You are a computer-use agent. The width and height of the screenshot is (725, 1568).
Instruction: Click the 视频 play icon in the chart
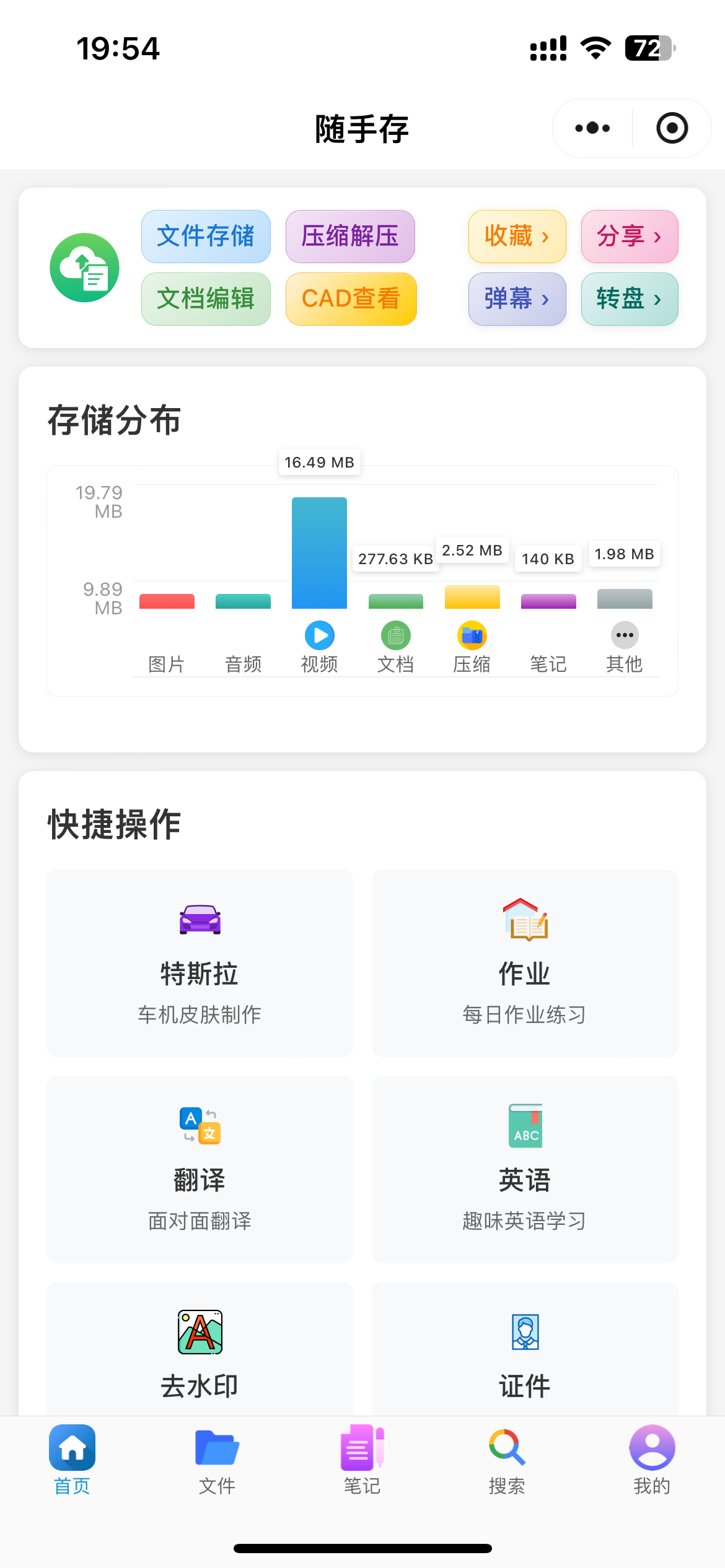pos(319,635)
